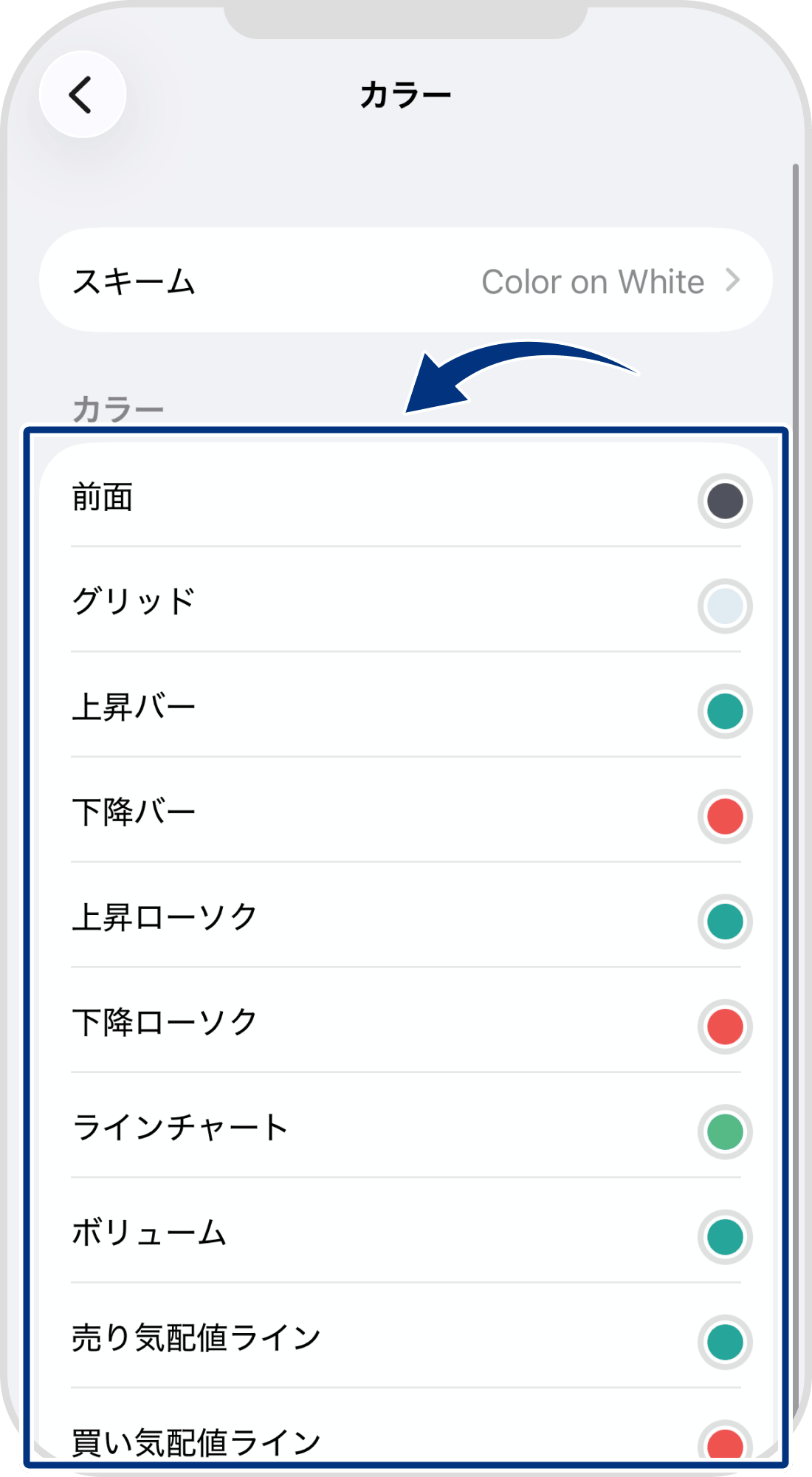This screenshot has width=812, height=1477.
Task: Select the 前面 row label
Action: pos(101,498)
